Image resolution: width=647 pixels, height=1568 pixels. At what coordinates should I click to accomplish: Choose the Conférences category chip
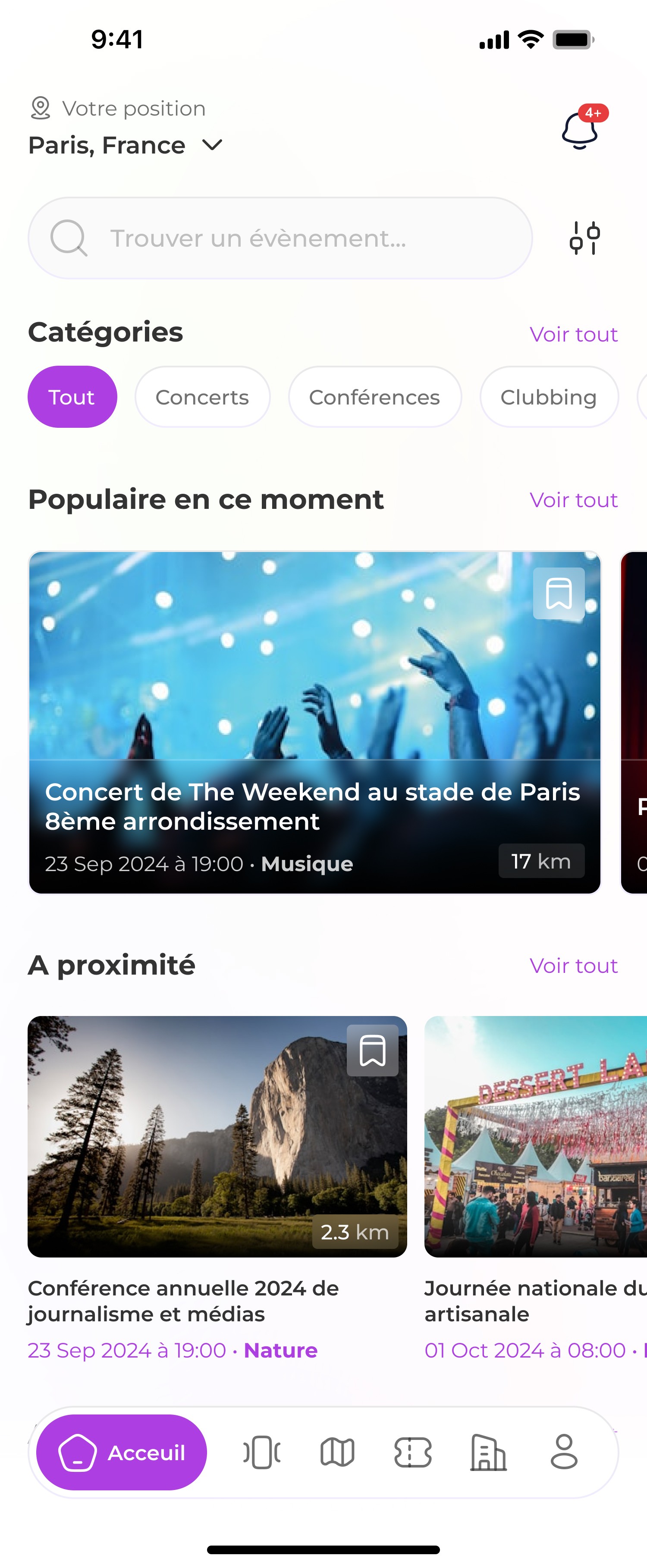point(374,397)
